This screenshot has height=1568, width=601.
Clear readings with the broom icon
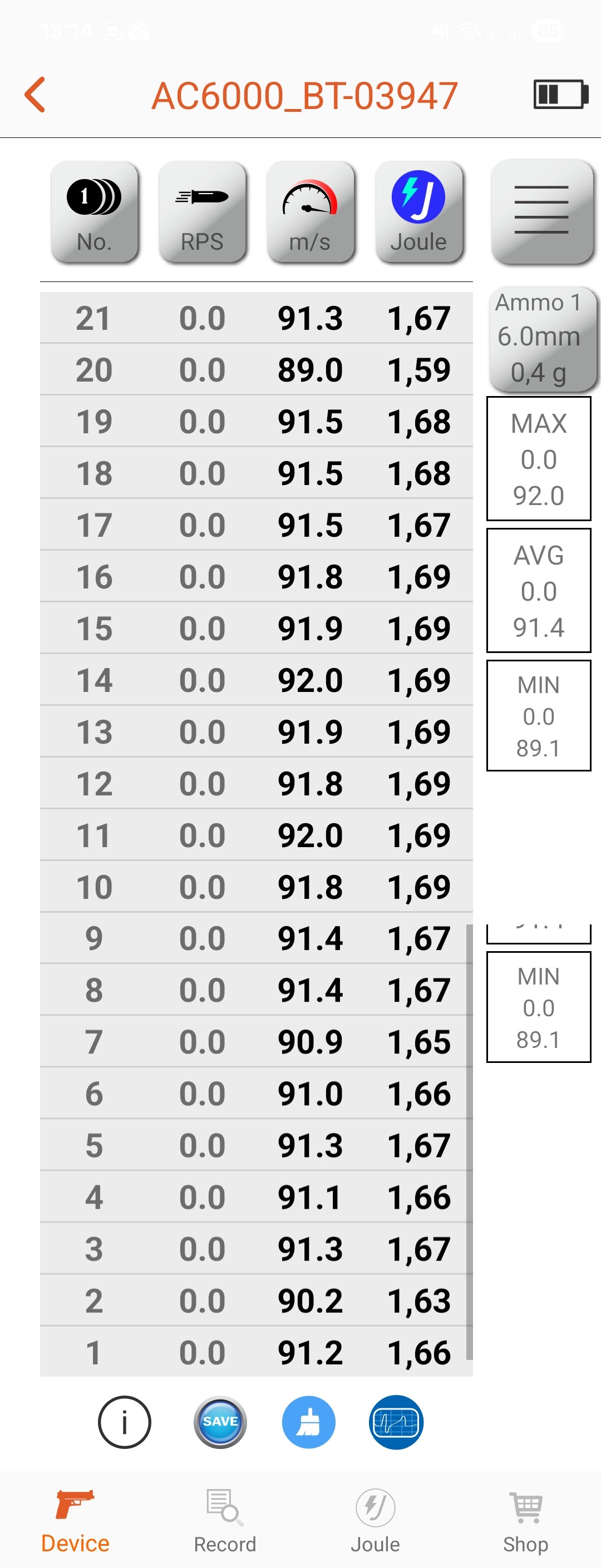308,1422
